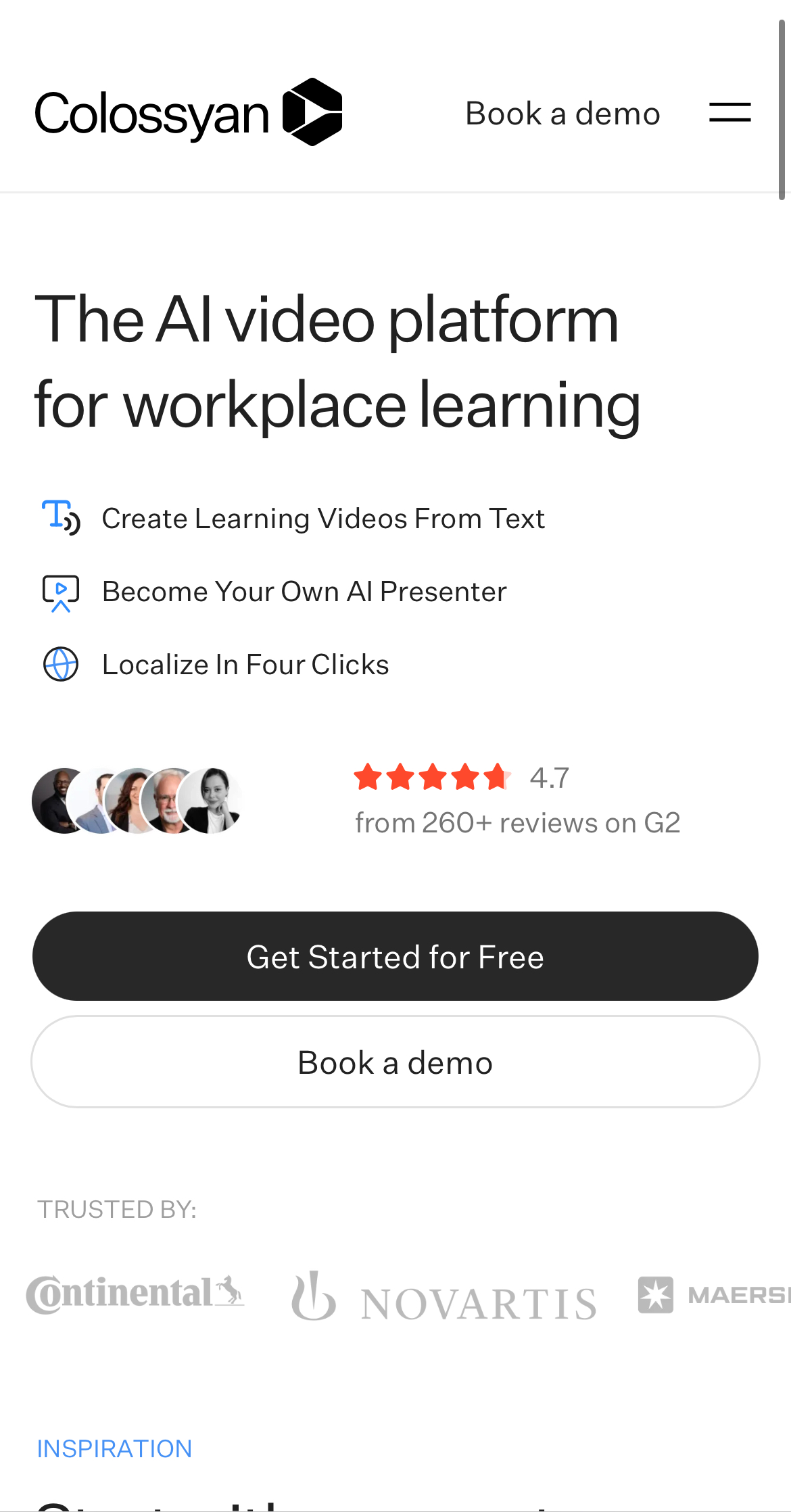Open the hamburger navigation menu
Viewport: 791px width, 1512px height.
729,112
